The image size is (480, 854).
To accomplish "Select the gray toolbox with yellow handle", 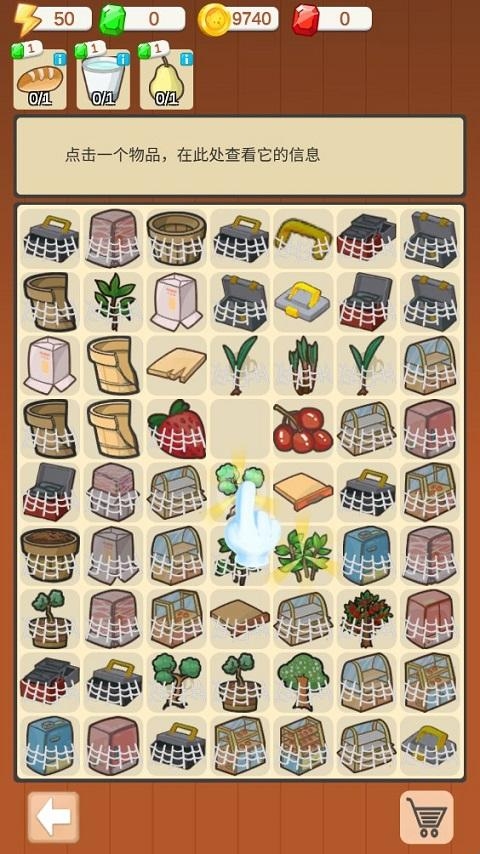I will 303,302.
